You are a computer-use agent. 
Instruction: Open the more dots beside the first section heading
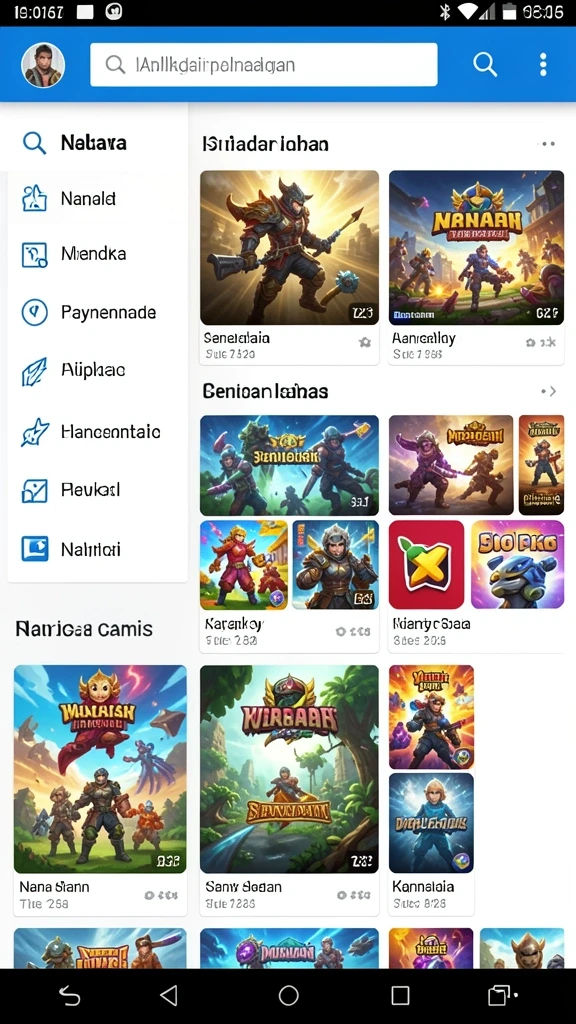tap(547, 144)
